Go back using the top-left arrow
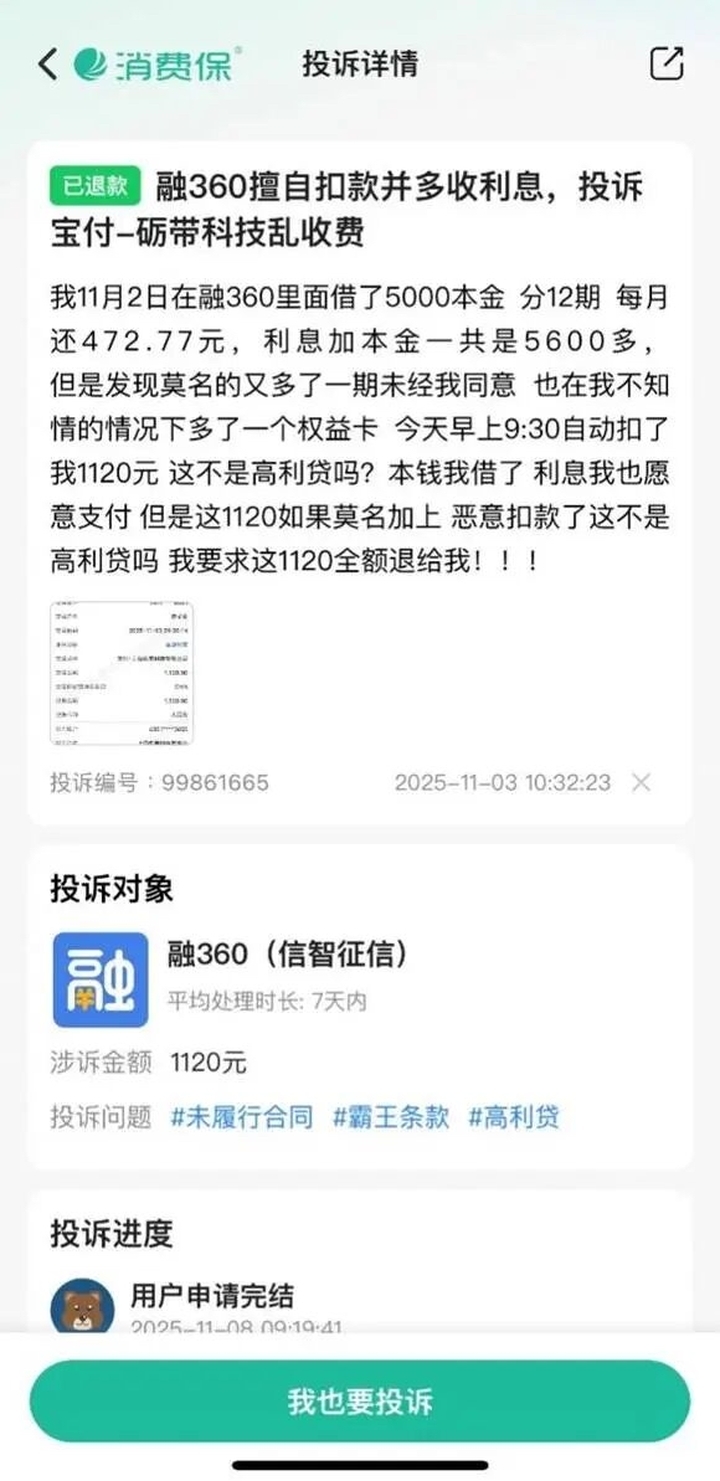This screenshot has width=720, height=1481. click(x=47, y=64)
